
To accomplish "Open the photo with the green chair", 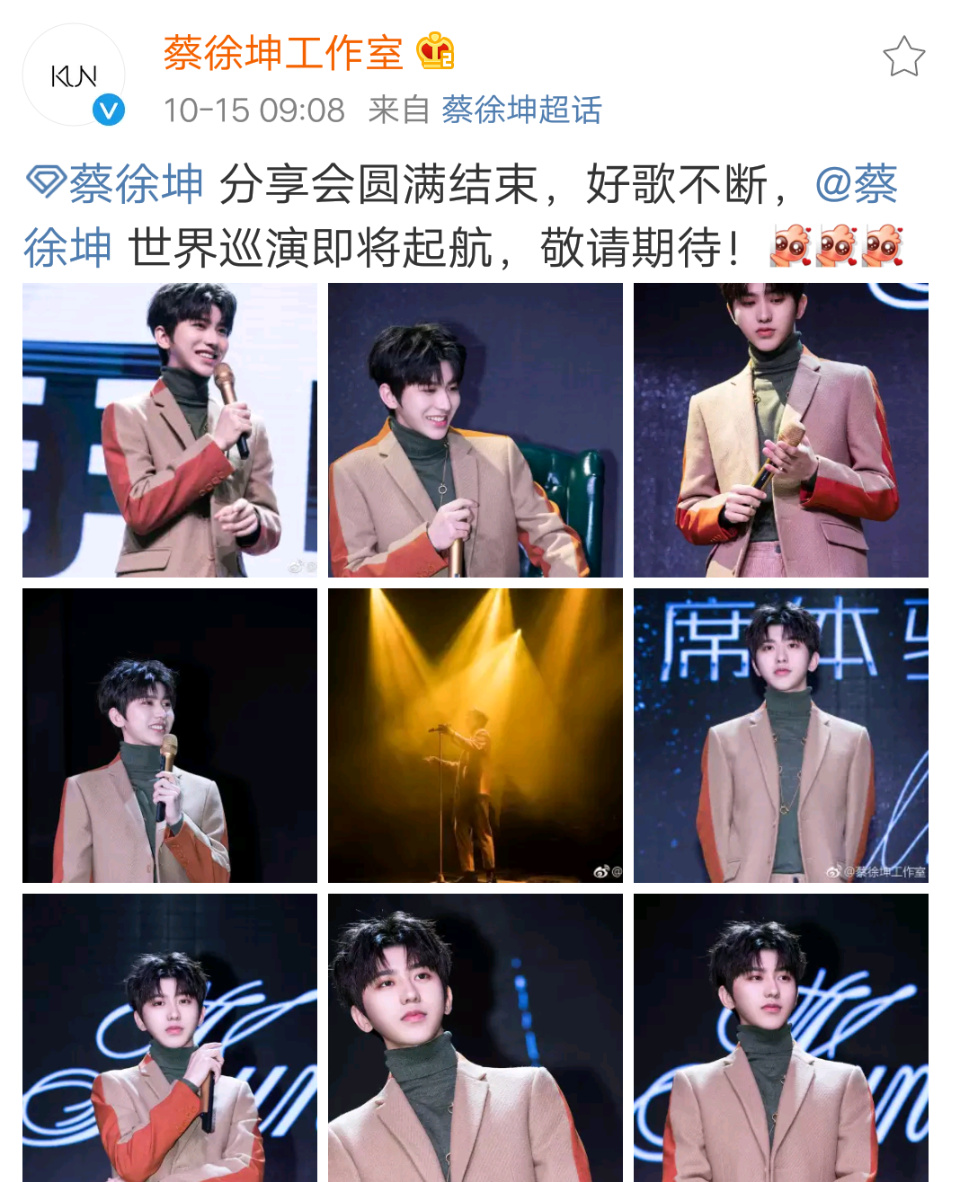I will (x=475, y=430).
